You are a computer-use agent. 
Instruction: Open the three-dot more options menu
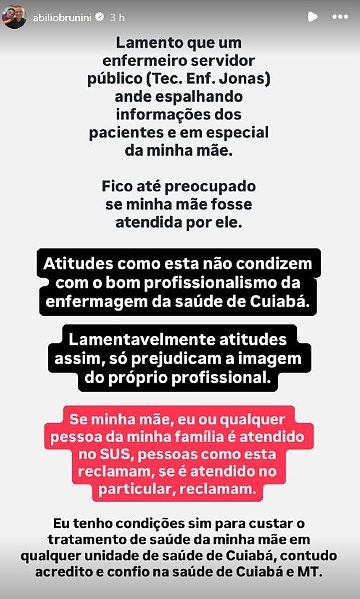click(x=340, y=17)
